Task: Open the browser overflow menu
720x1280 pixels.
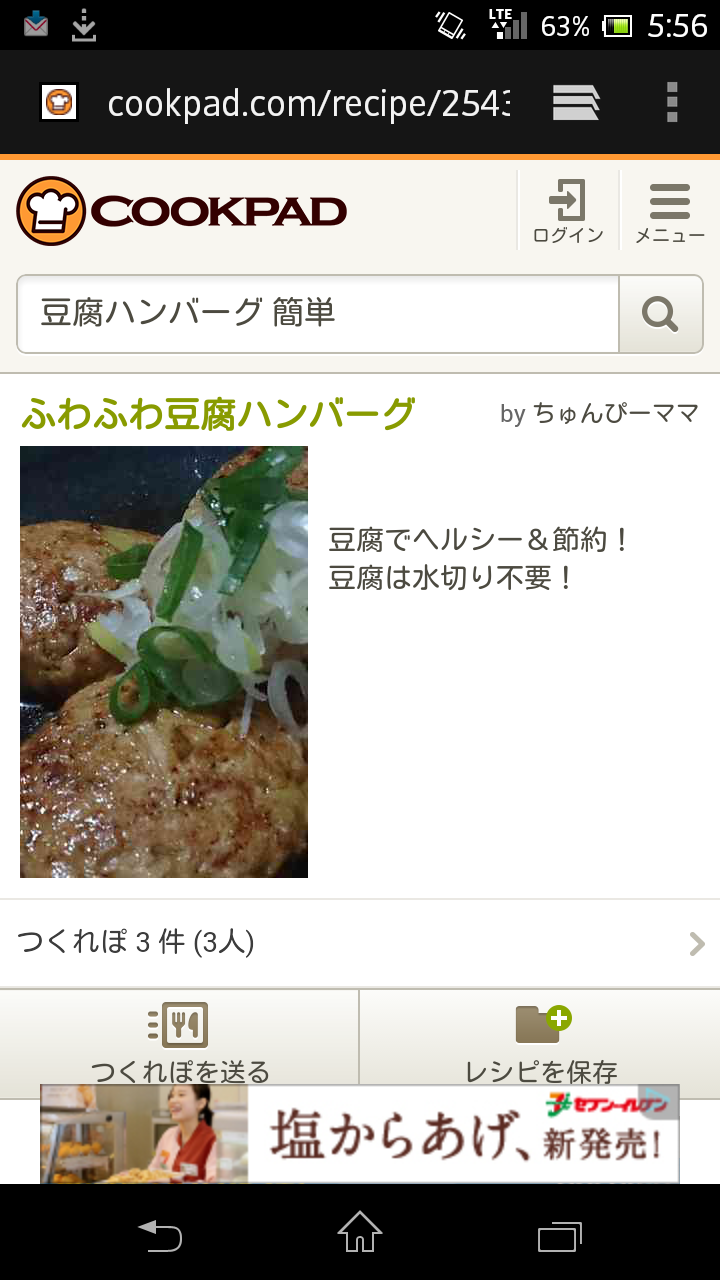Action: (x=672, y=103)
